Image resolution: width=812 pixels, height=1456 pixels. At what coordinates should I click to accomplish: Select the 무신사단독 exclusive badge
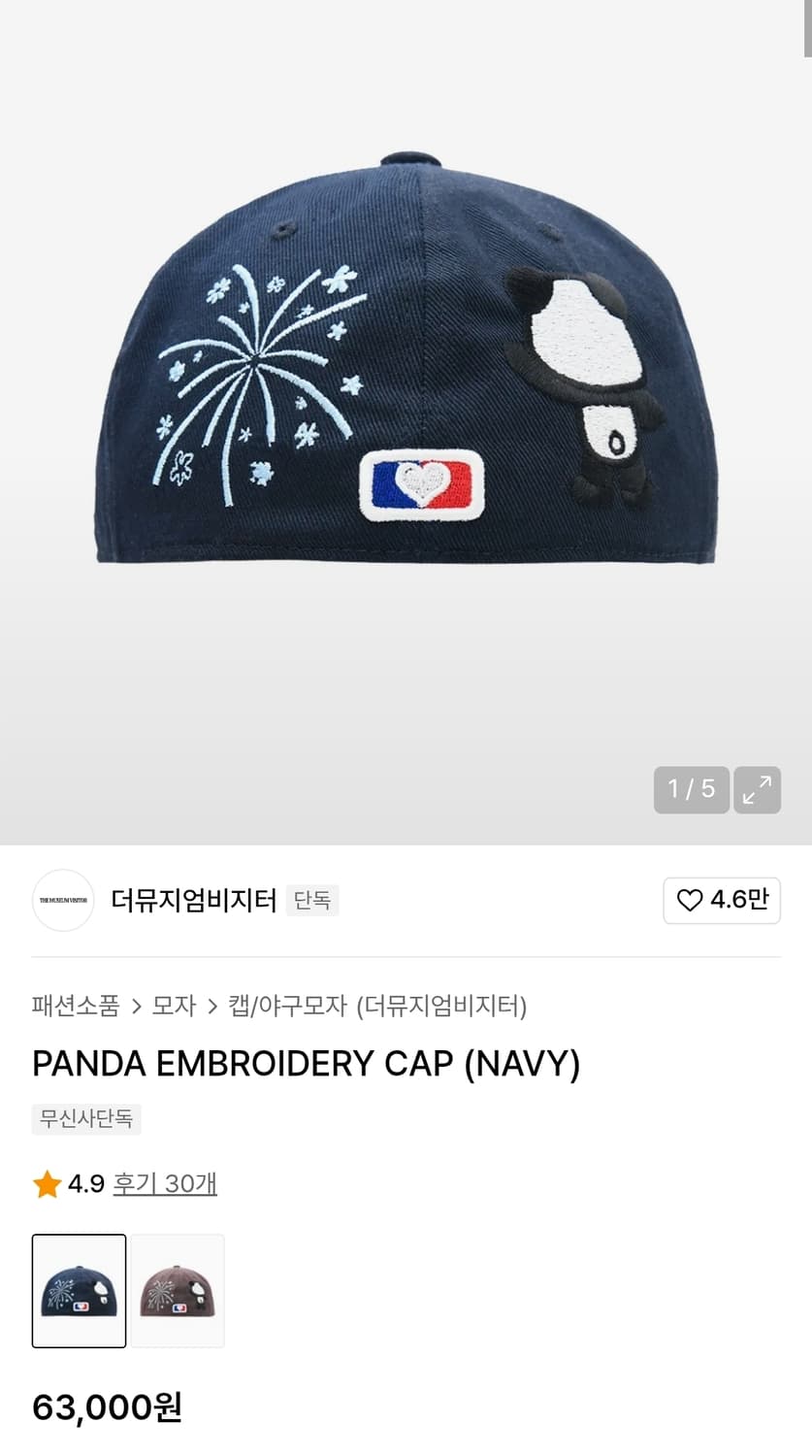[x=85, y=1119]
